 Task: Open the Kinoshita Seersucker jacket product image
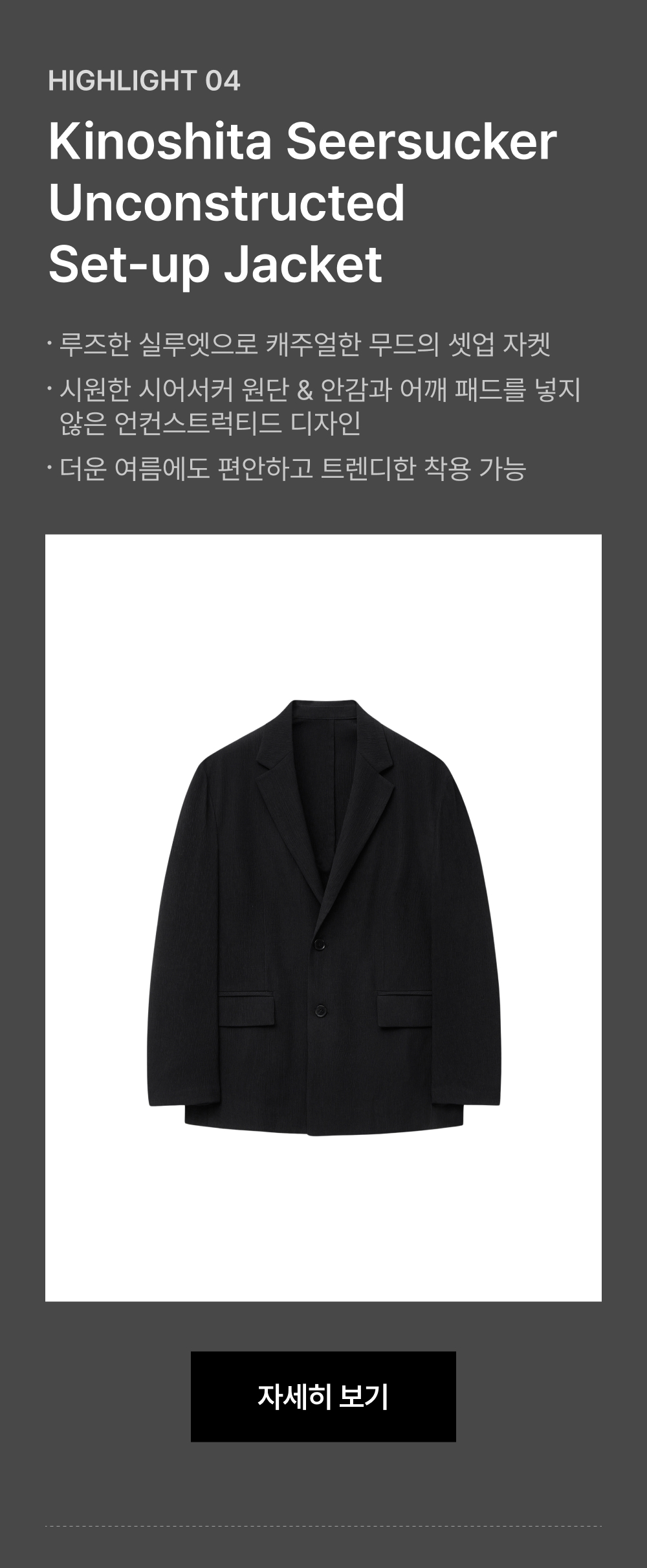[x=323, y=918]
